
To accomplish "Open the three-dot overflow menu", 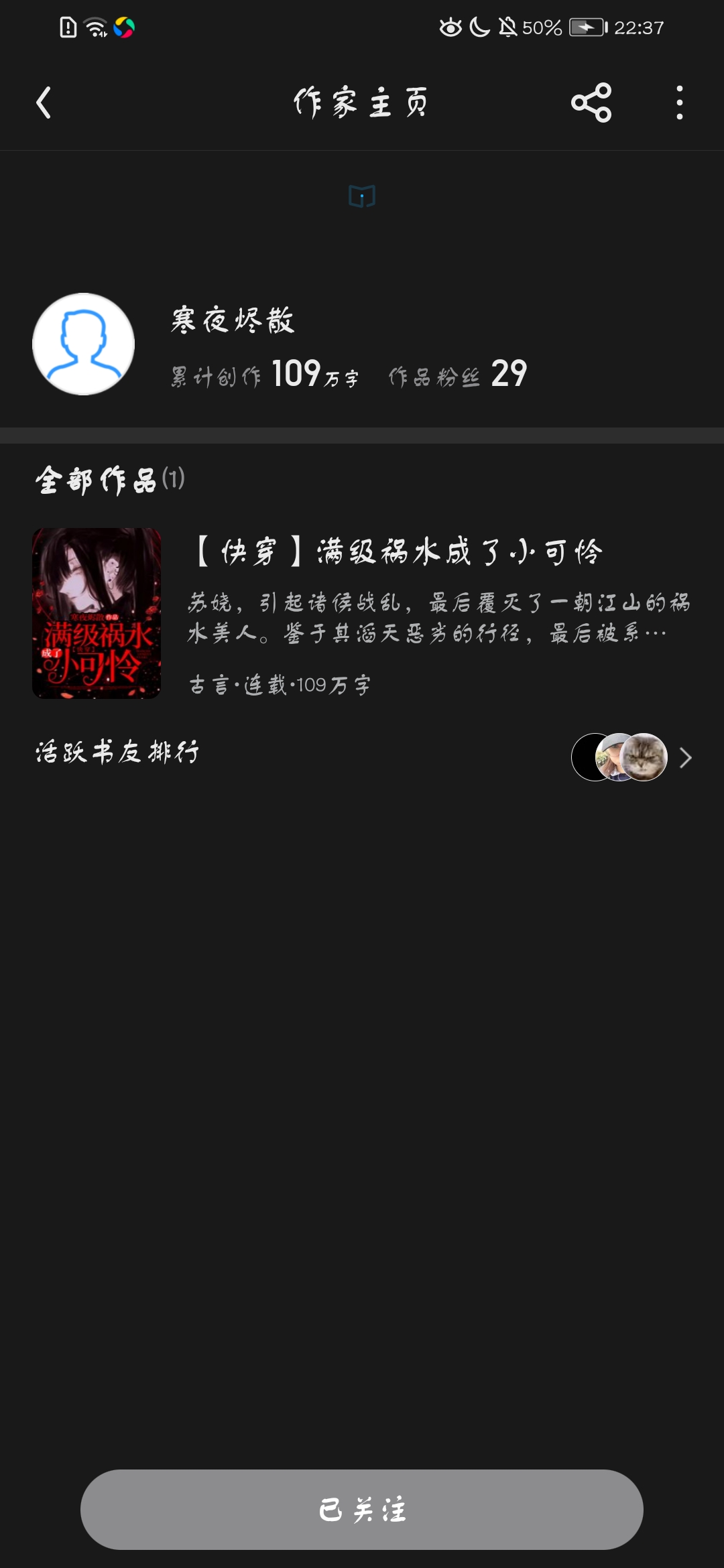I will click(x=679, y=103).
